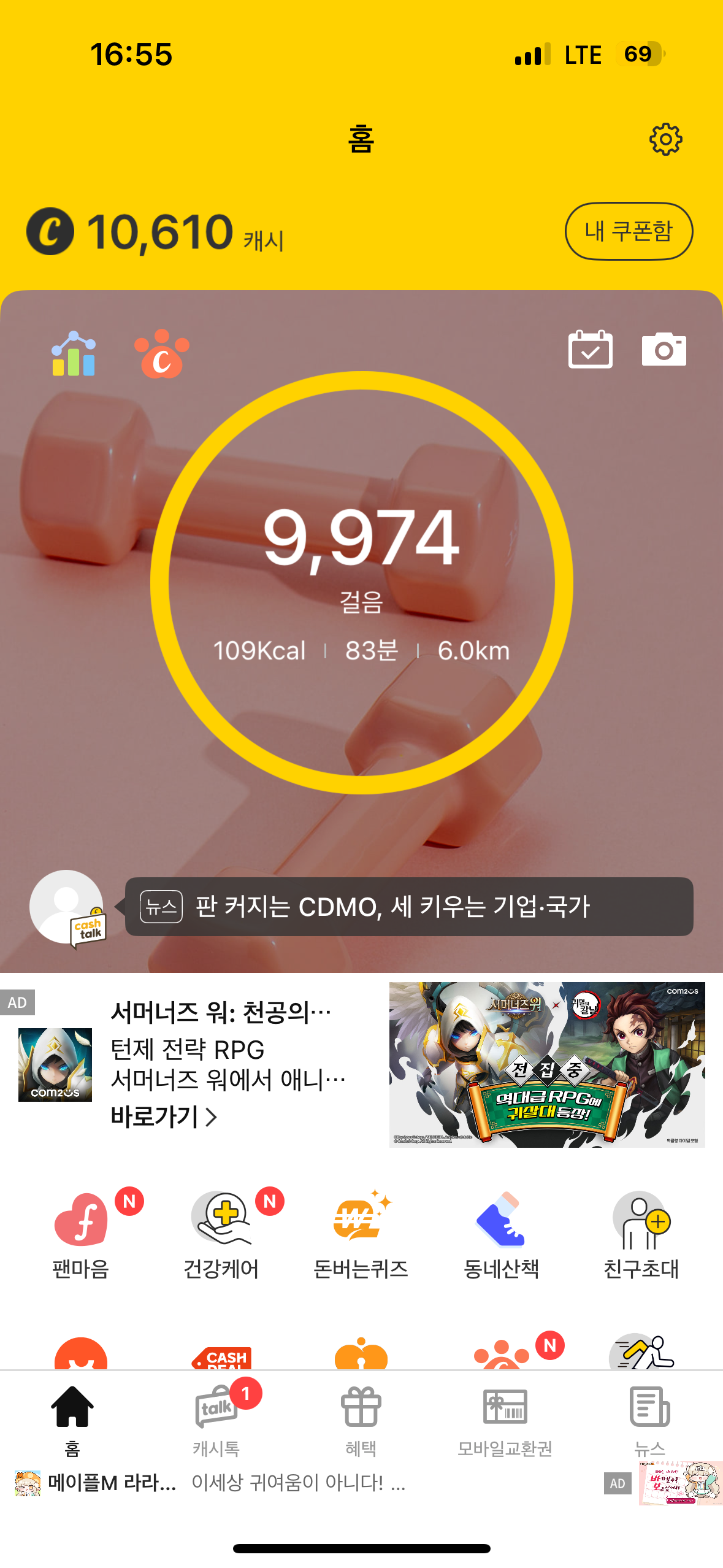Open settings gear icon
This screenshot has width=723, height=1568.
[x=665, y=140]
